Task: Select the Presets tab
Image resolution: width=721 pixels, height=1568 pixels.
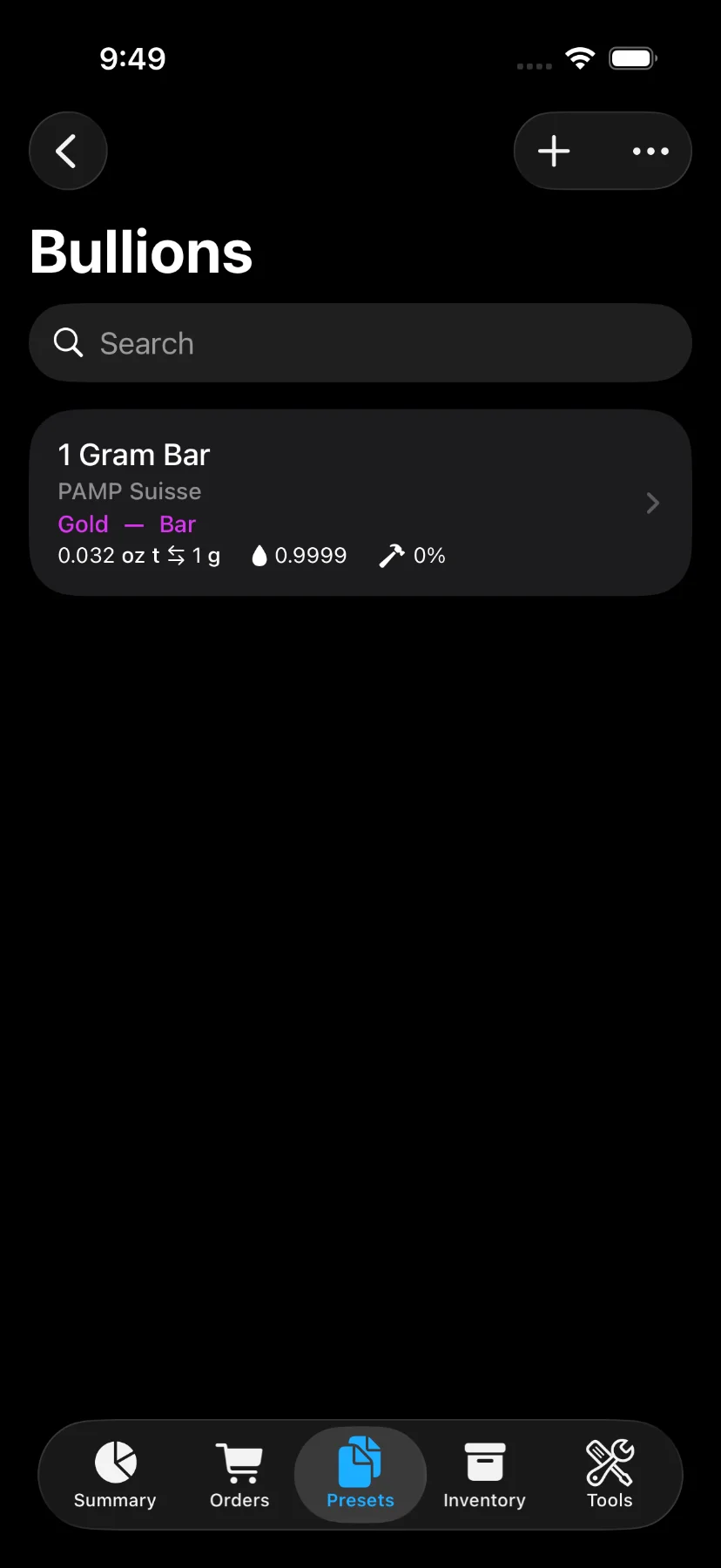Action: coord(360,1474)
